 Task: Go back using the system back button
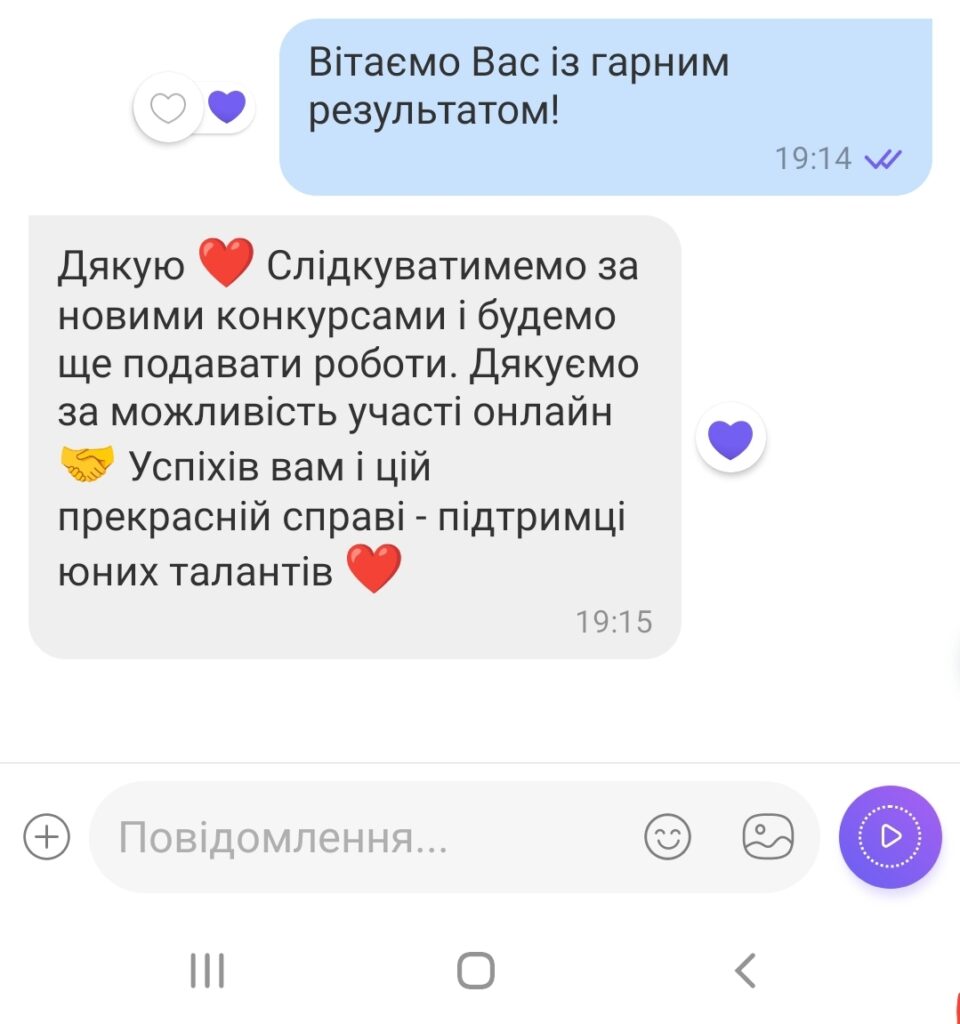[x=745, y=970]
